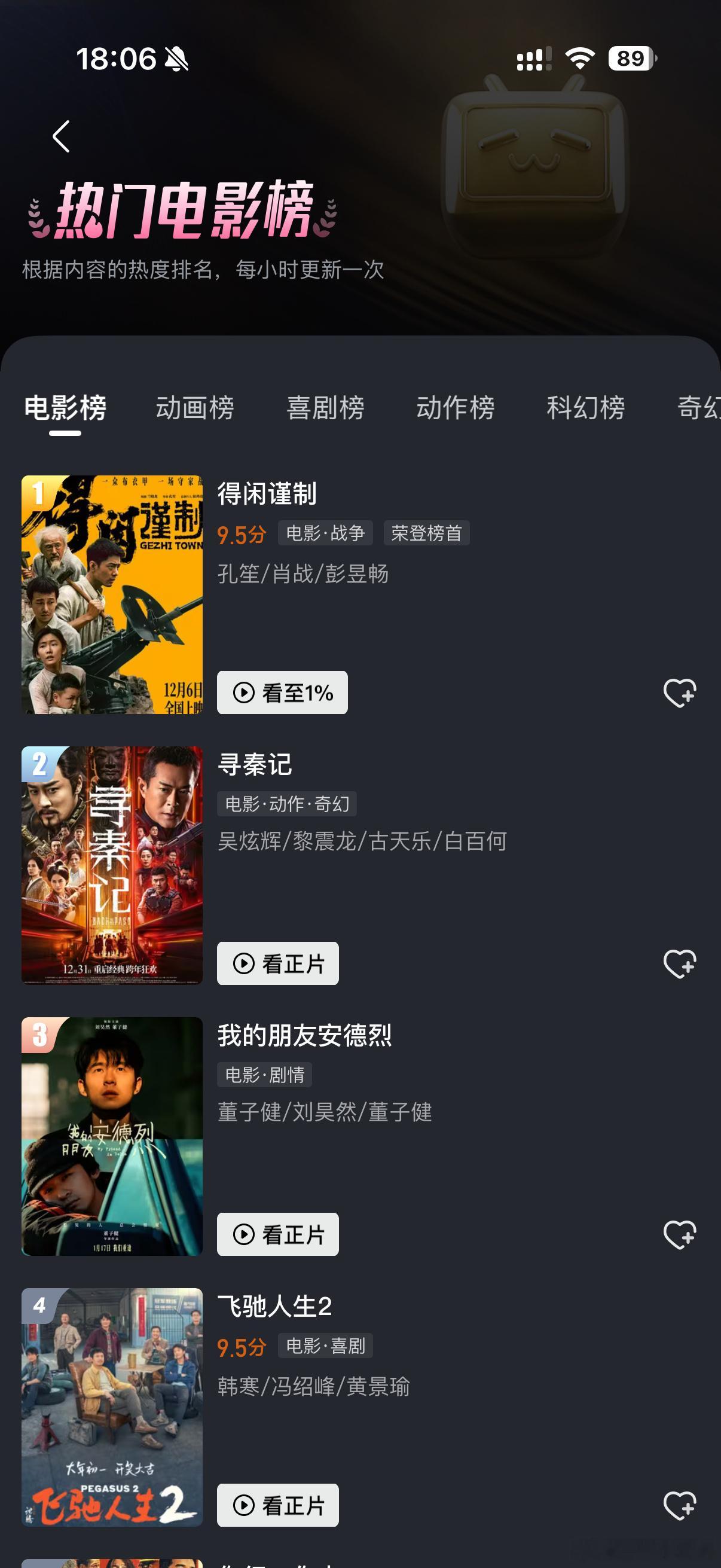Play 飞驰人生2 with 看正片 button
Screen dimensions: 721x1568
point(278,1505)
